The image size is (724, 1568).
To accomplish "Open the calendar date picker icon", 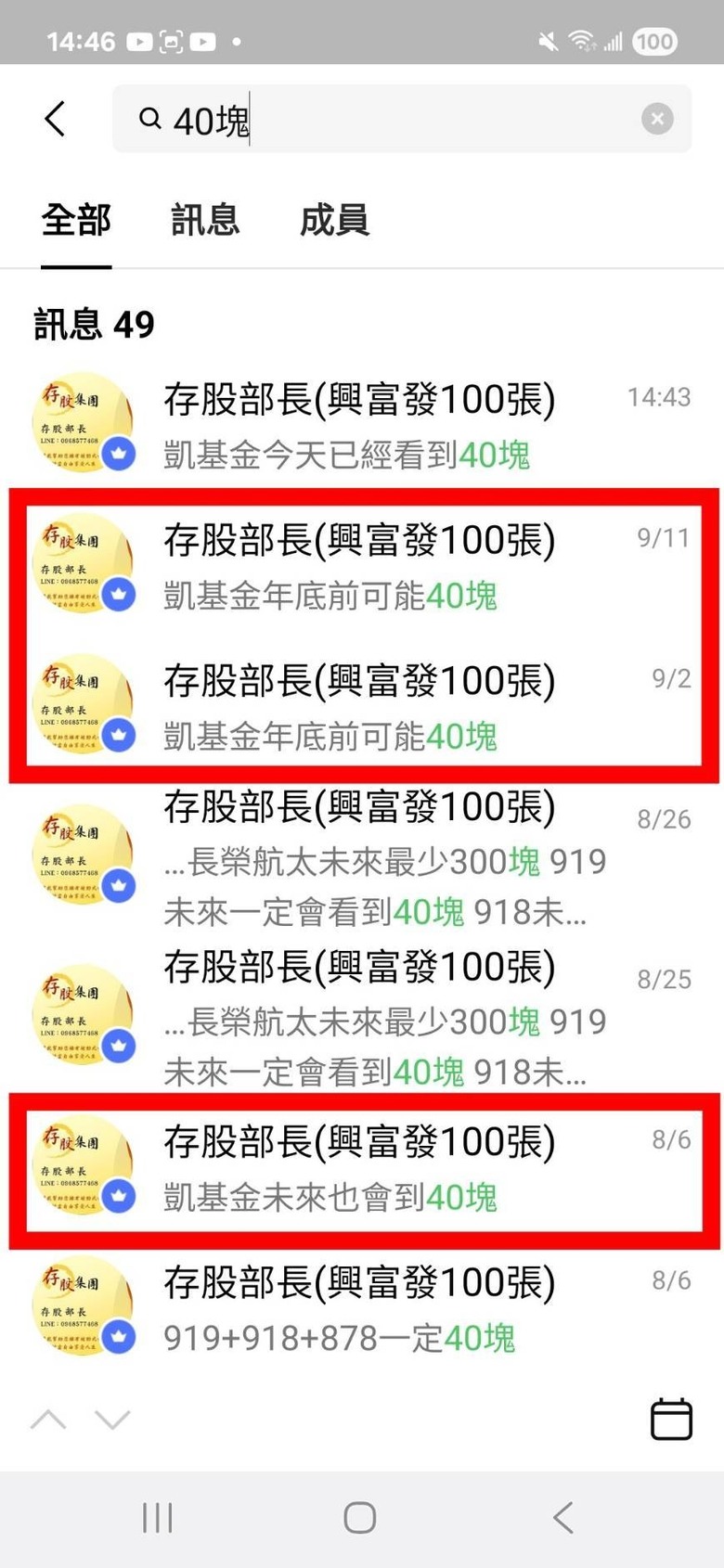I will click(x=671, y=1419).
